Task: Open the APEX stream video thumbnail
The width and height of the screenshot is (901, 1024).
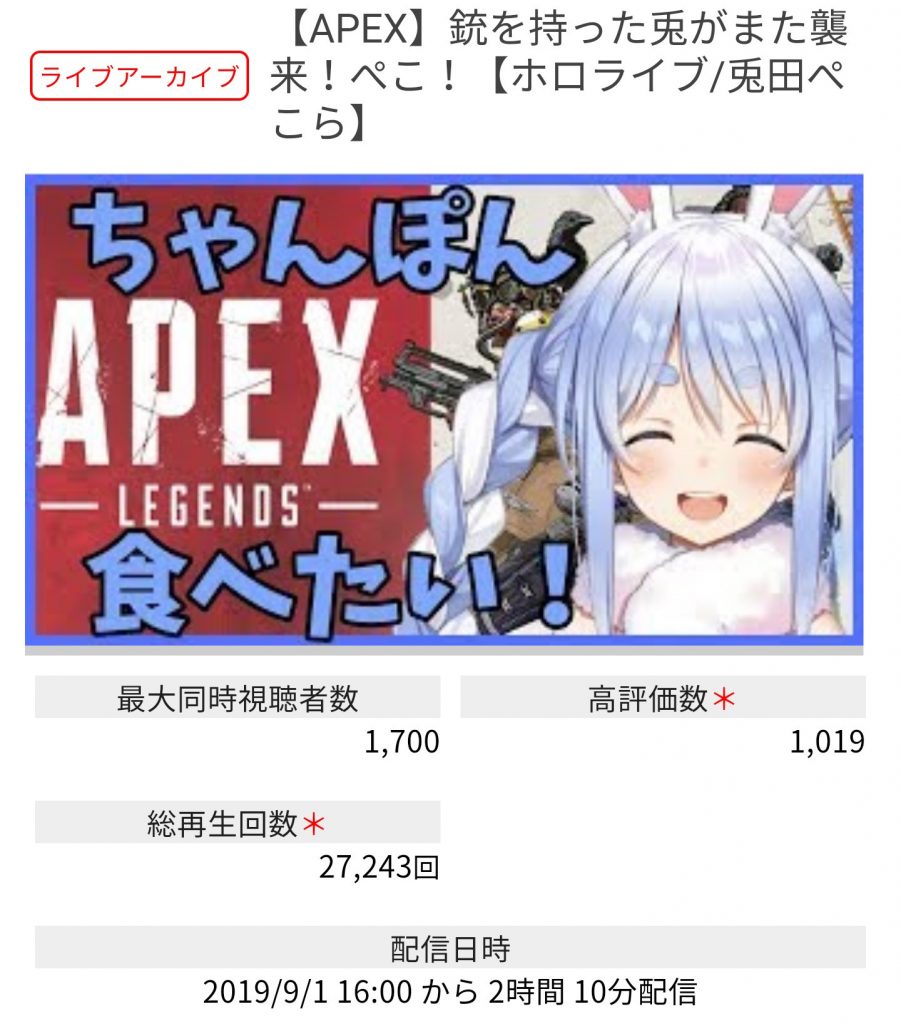Action: point(444,409)
